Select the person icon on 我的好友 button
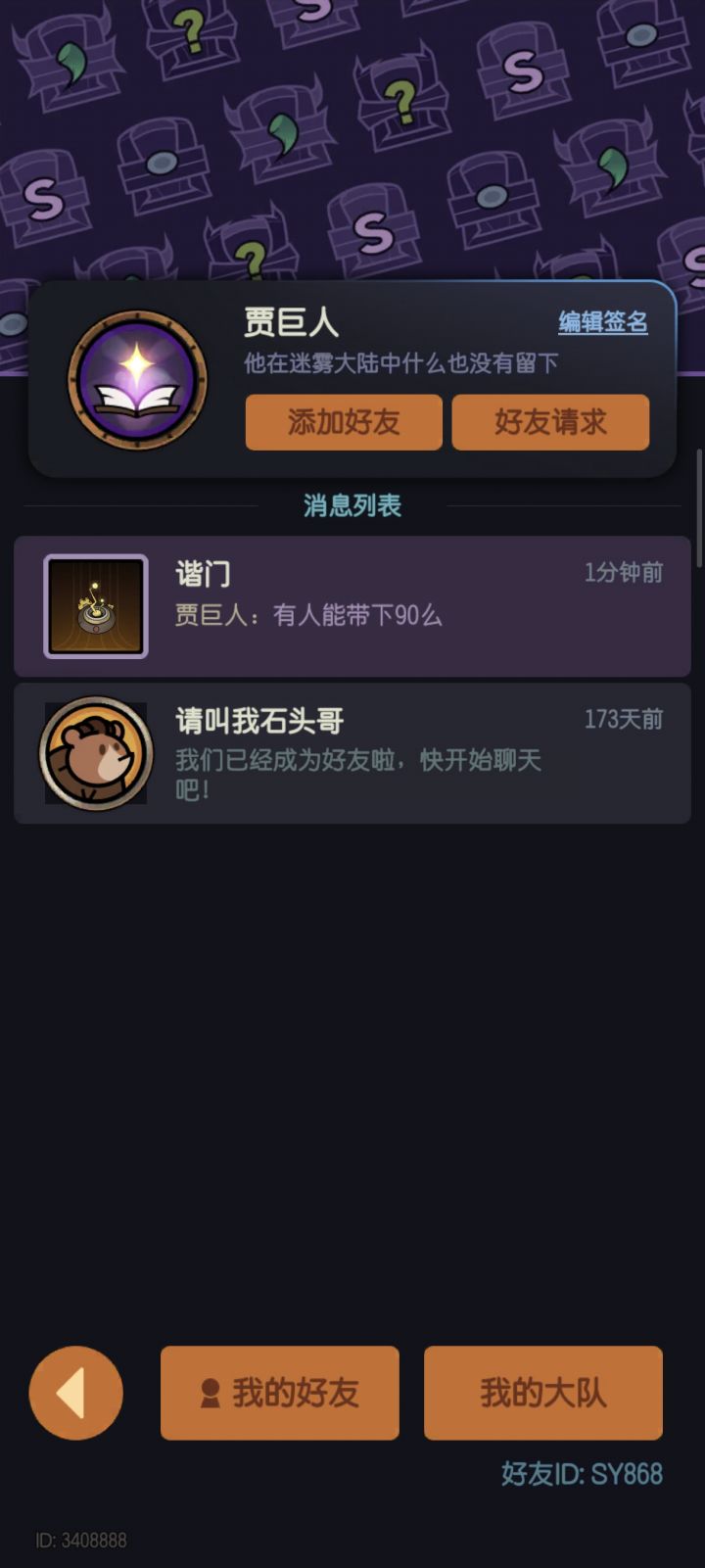Image resolution: width=705 pixels, height=1568 pixels. point(209,1391)
